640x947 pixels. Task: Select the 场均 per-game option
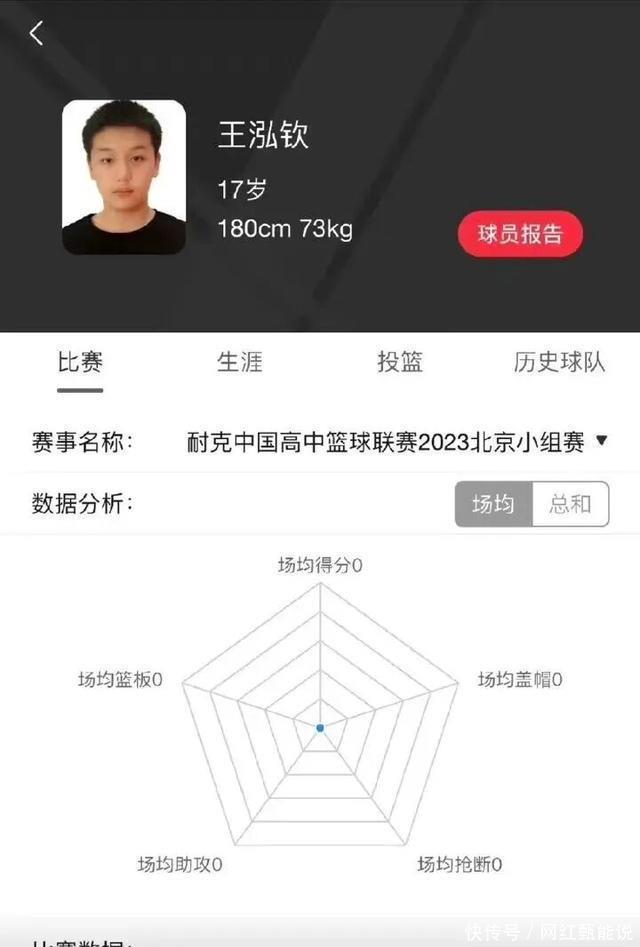point(494,504)
